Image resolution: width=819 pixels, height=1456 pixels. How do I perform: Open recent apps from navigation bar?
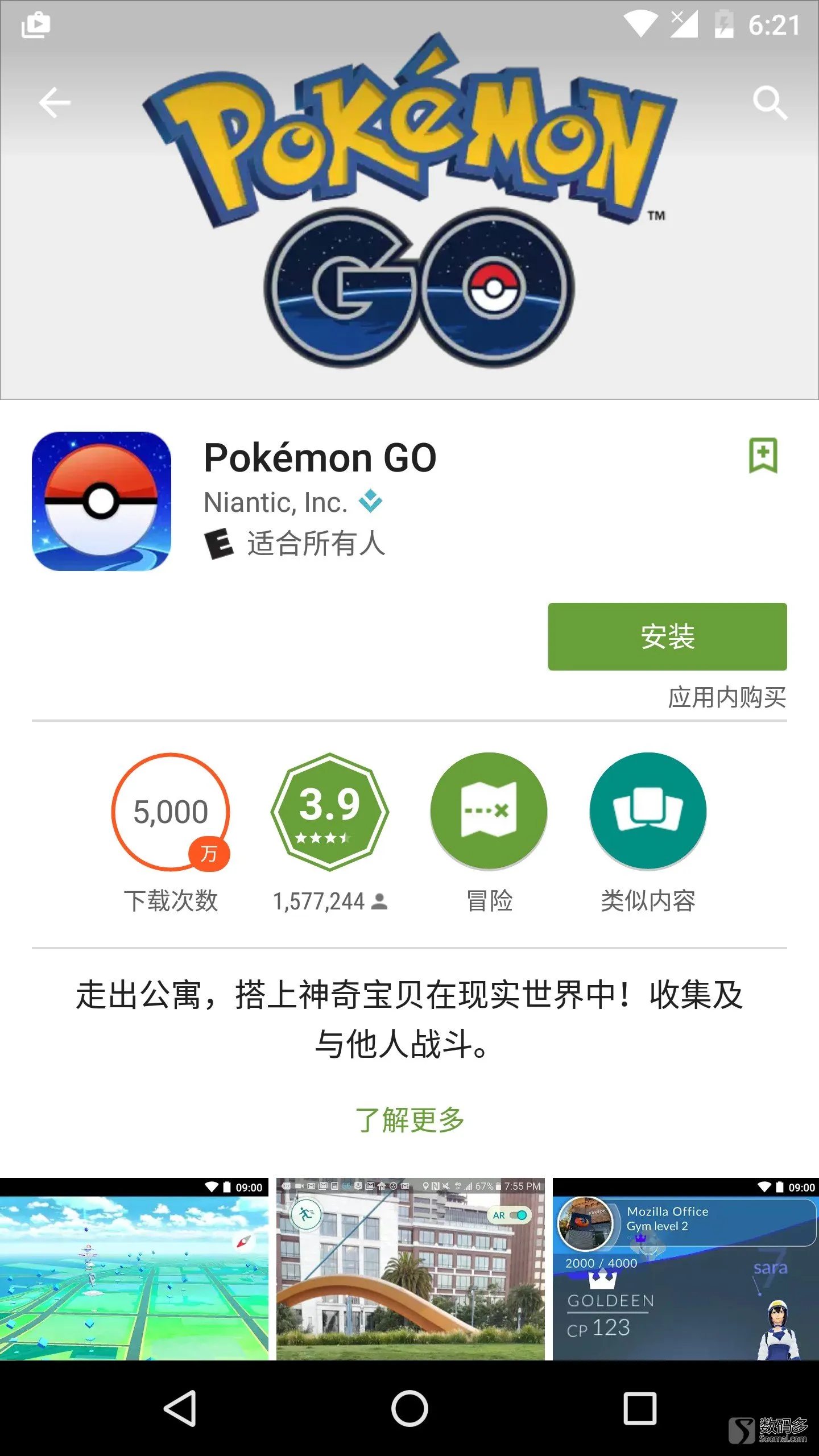[640, 1409]
